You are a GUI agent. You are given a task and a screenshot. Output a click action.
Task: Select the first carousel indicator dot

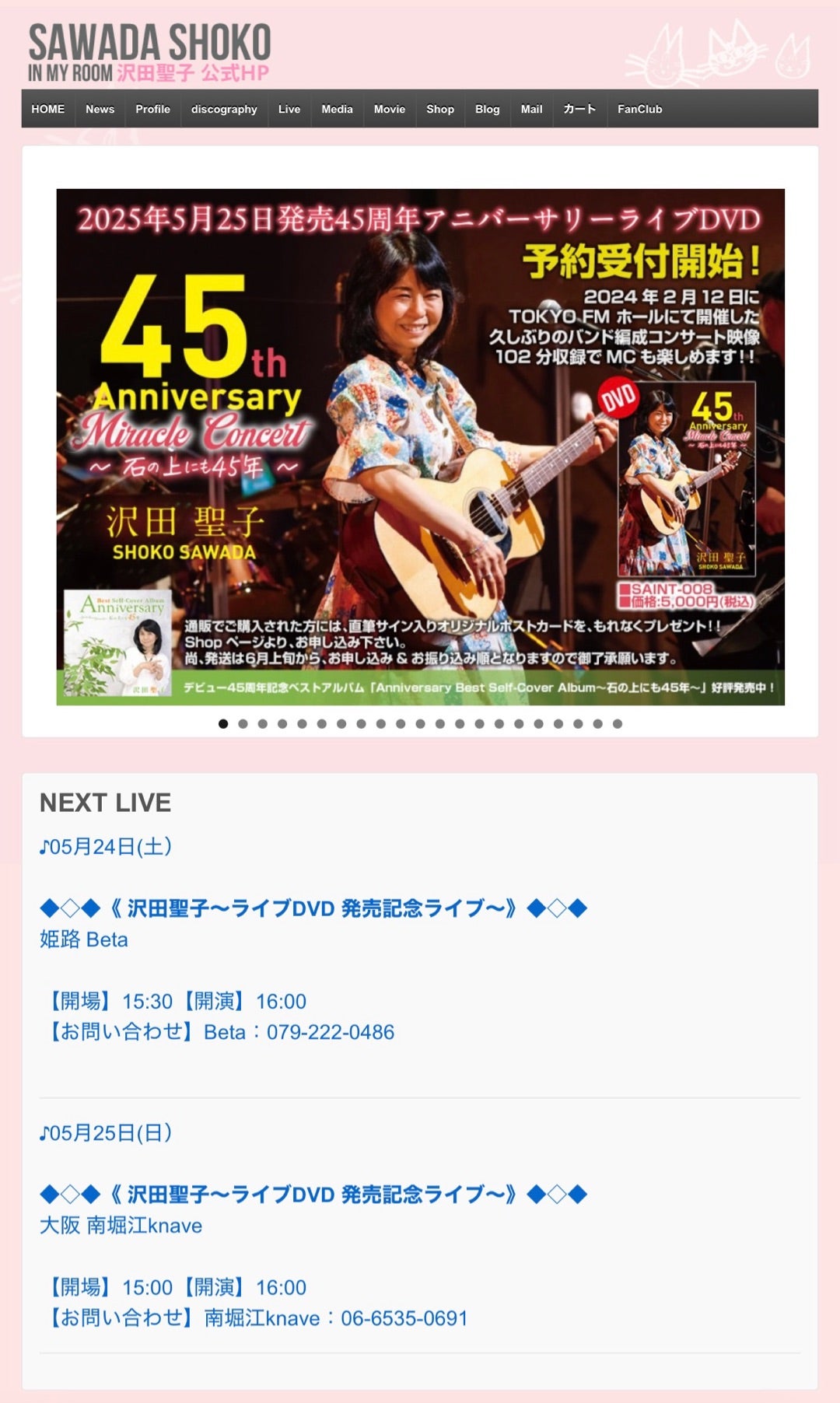pyautogui.click(x=223, y=725)
